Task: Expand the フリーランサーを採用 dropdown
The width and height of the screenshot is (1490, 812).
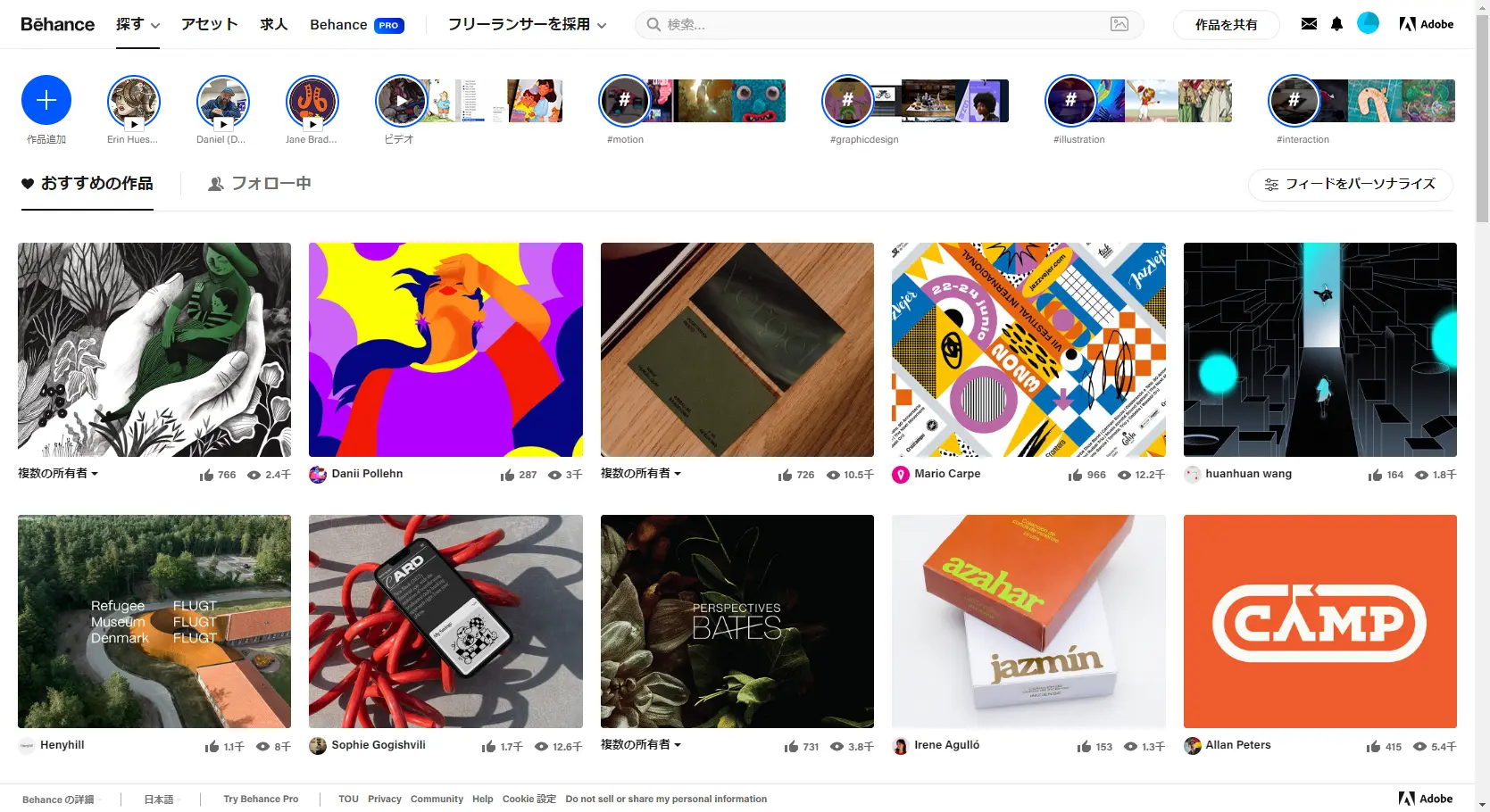Action: pos(527,24)
